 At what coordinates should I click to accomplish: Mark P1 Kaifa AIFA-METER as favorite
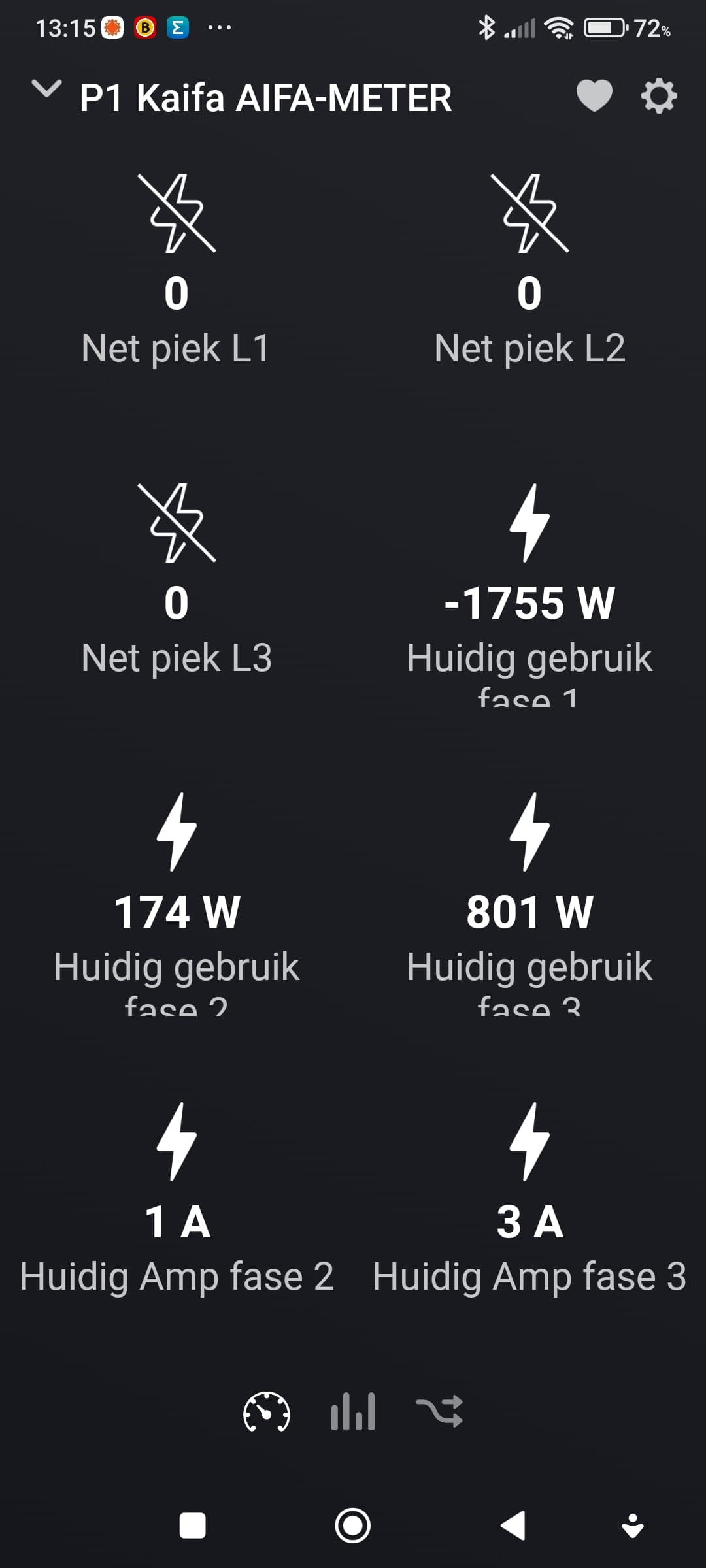(594, 97)
